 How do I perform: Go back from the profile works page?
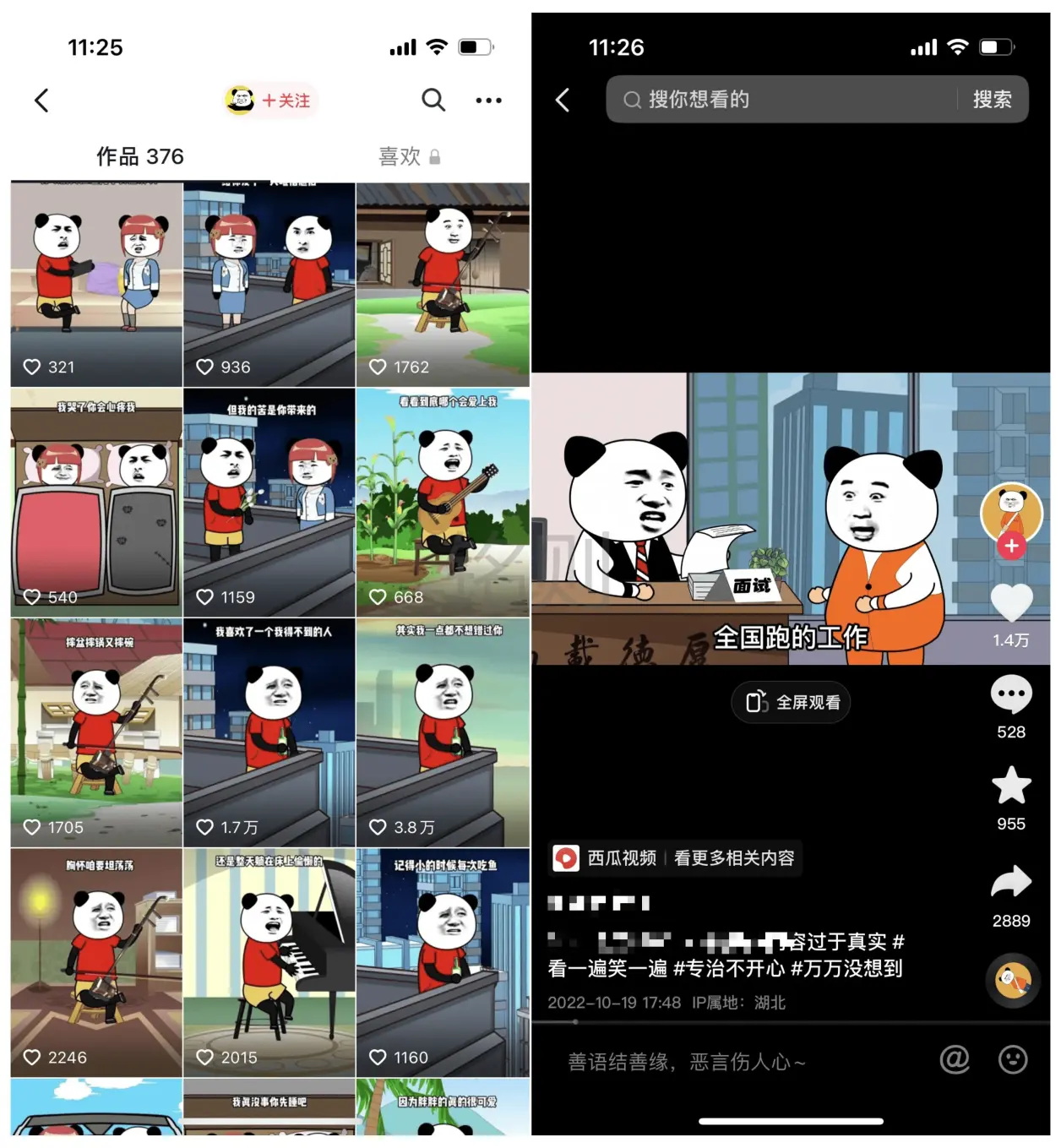coord(41,101)
